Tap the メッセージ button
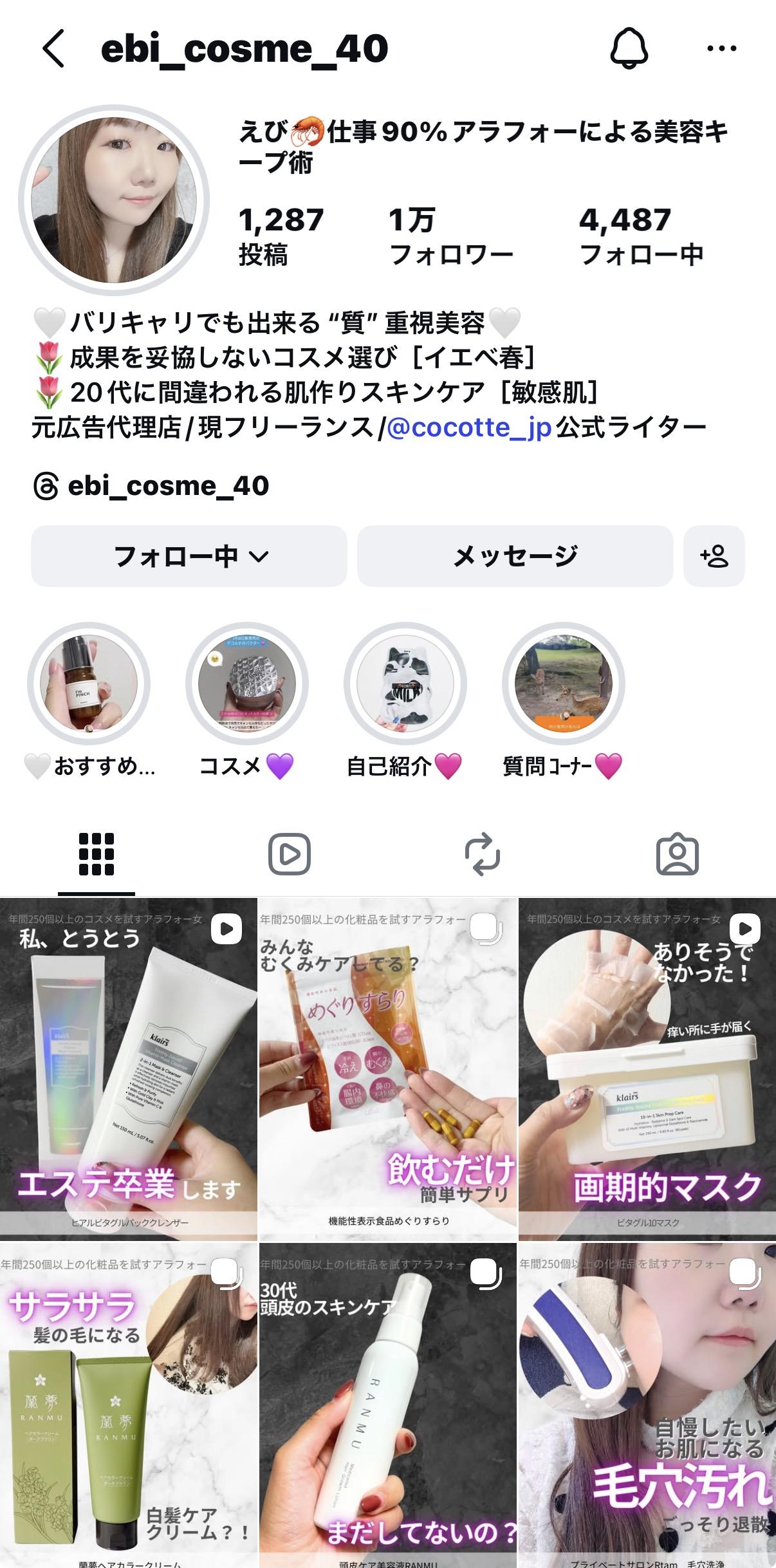The width and height of the screenshot is (776, 1568). coord(515,556)
